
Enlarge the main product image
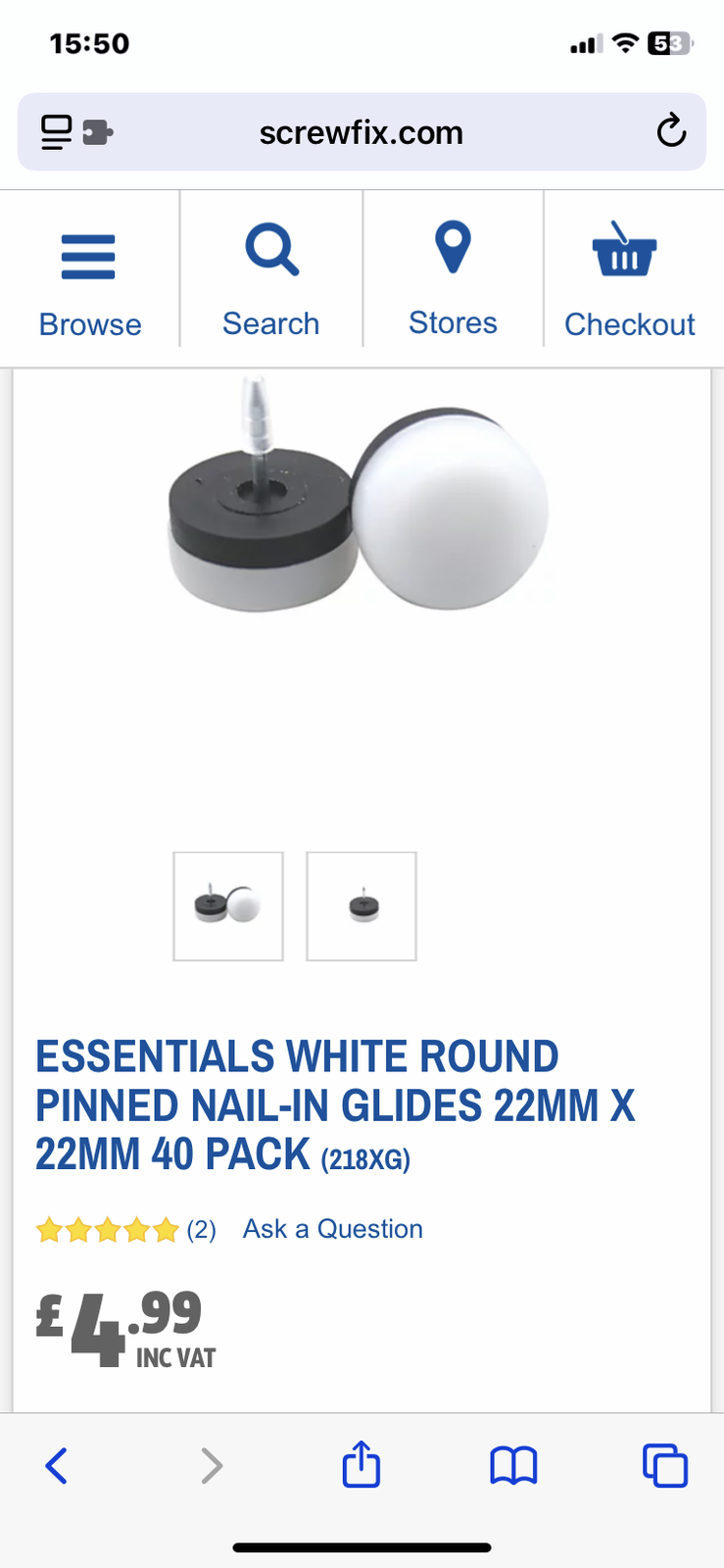pyautogui.click(x=362, y=510)
